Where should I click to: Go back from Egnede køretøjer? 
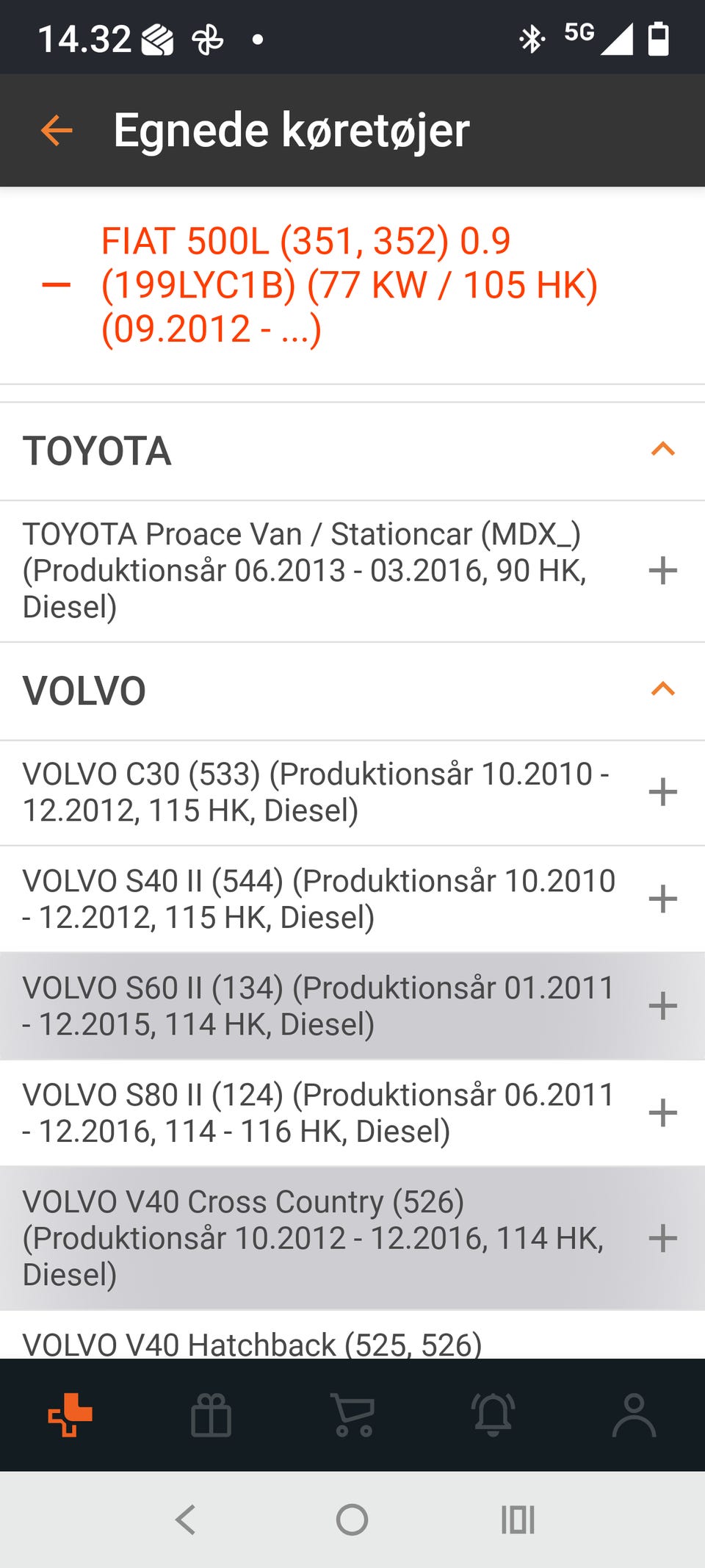[x=57, y=131]
